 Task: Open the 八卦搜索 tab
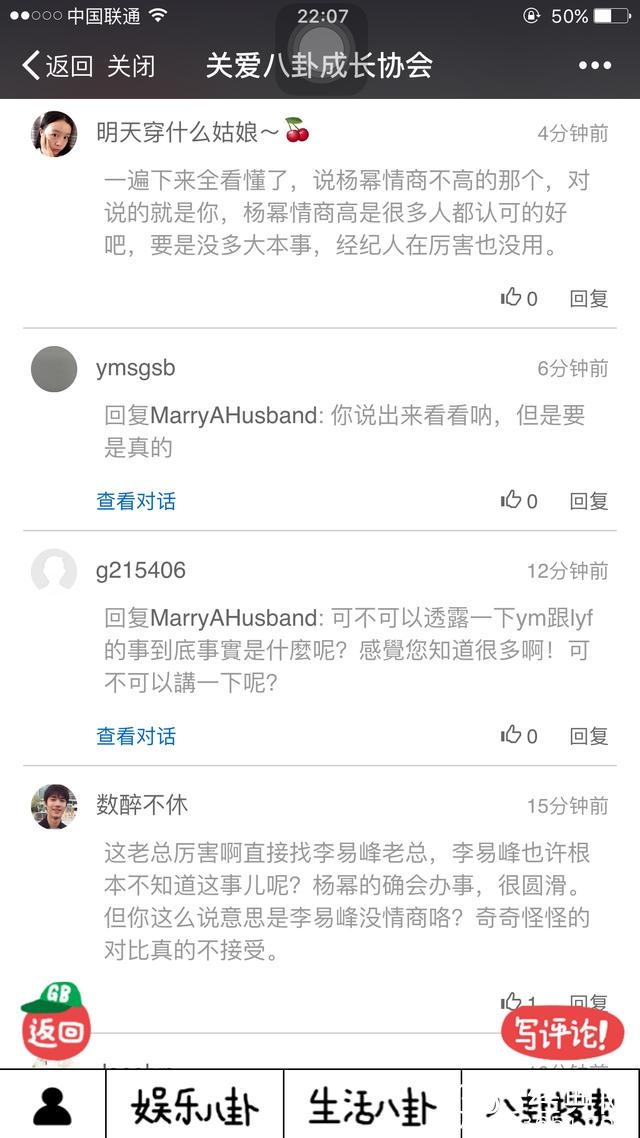pos(550,1106)
